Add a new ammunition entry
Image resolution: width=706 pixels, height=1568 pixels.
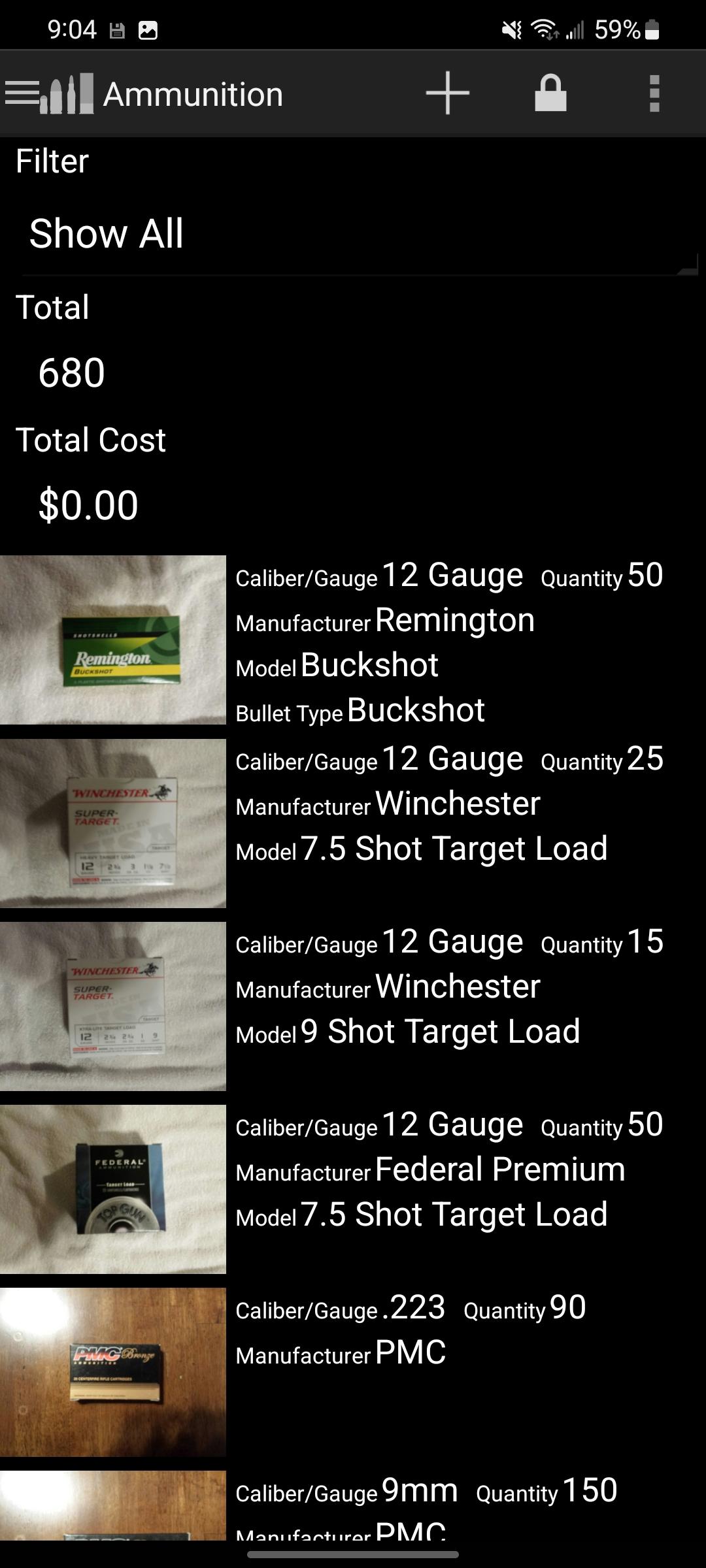pyautogui.click(x=448, y=93)
